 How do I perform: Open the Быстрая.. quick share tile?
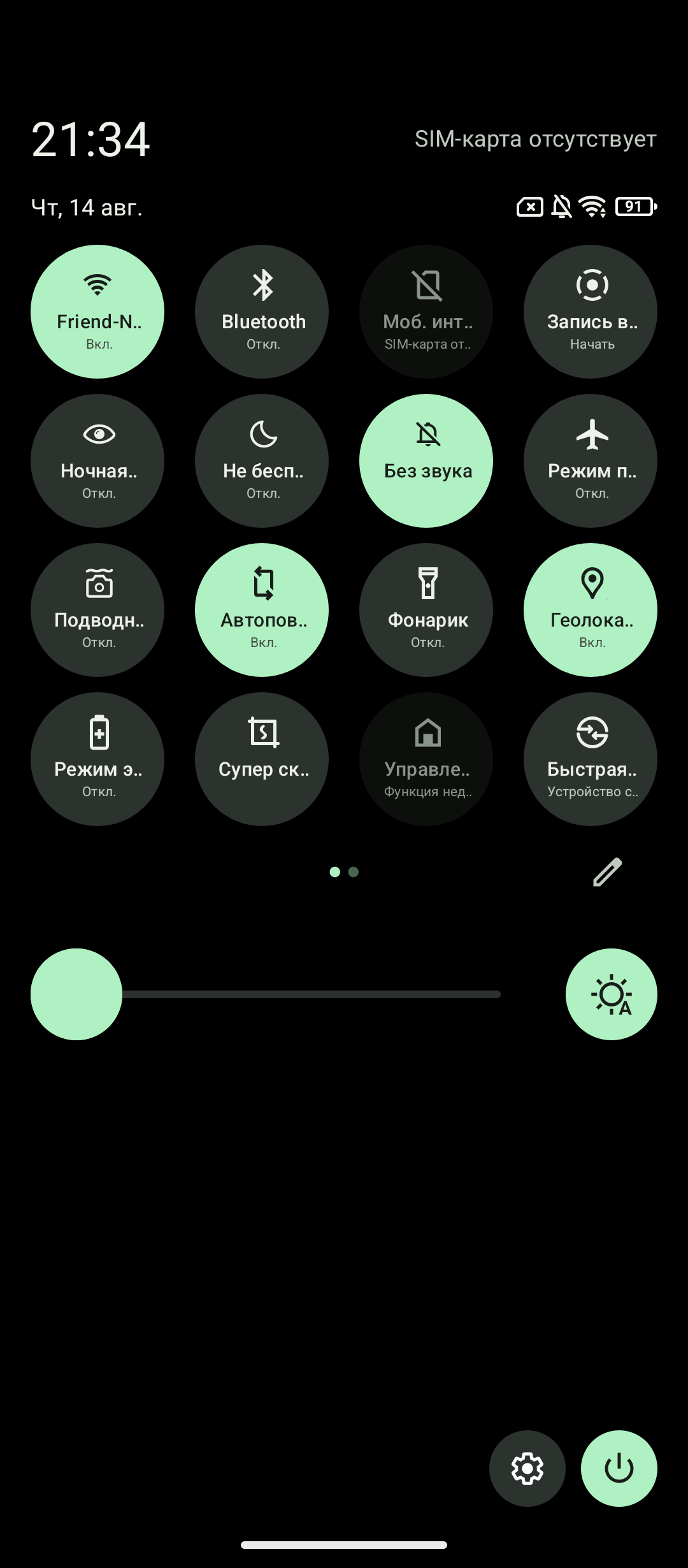click(591, 759)
